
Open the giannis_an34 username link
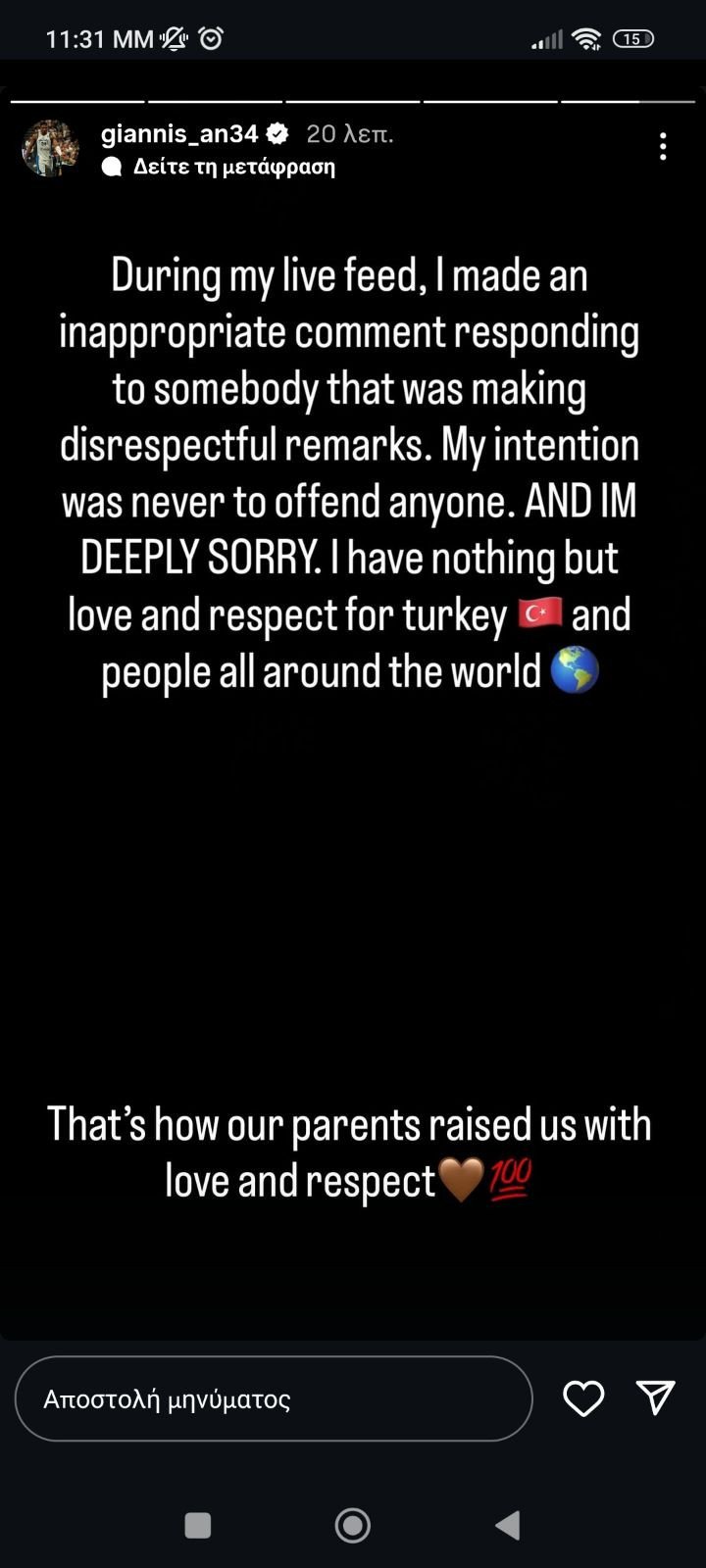click(179, 134)
